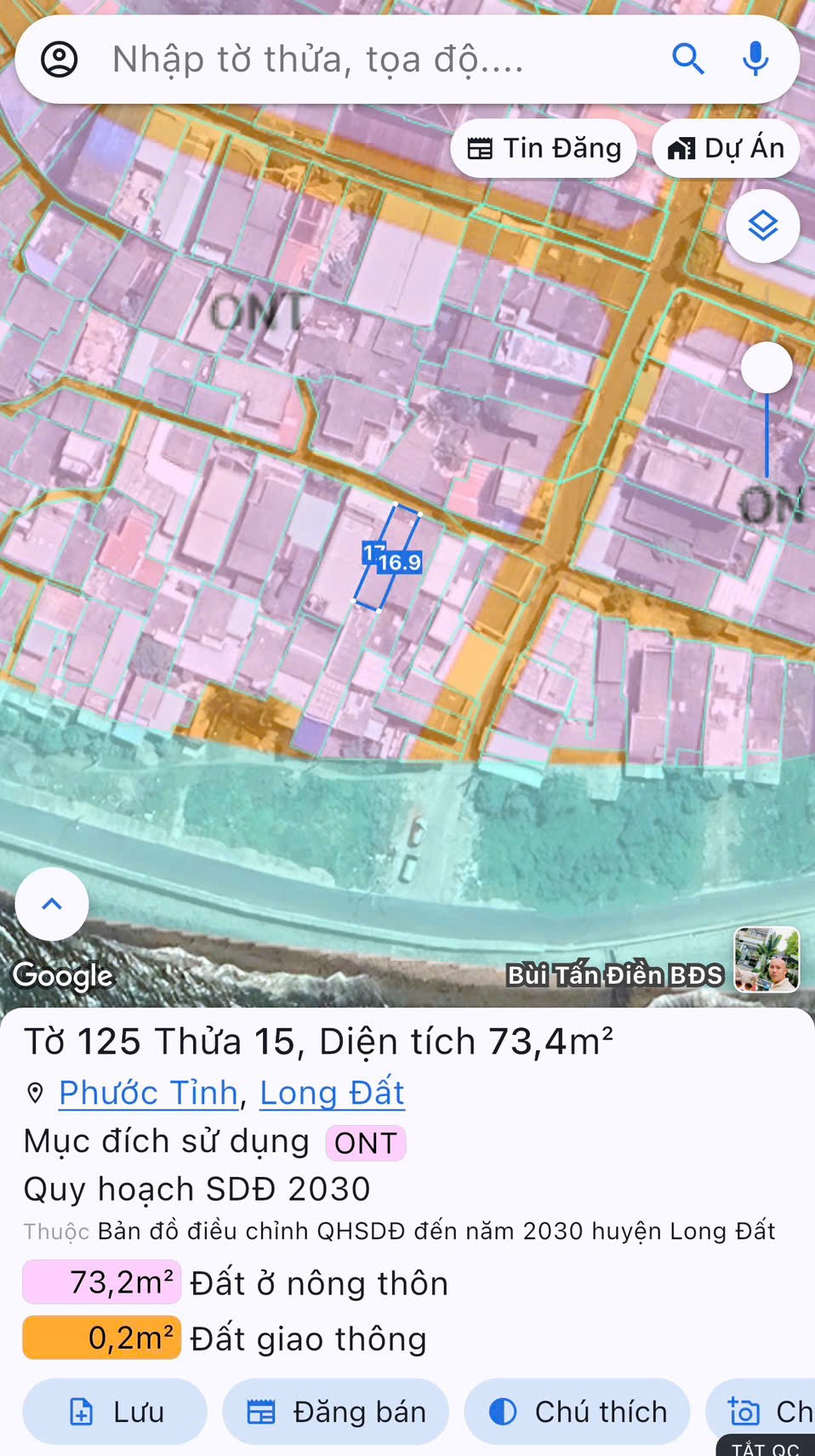
Task: Tap the magnifier search icon
Action: click(x=687, y=60)
